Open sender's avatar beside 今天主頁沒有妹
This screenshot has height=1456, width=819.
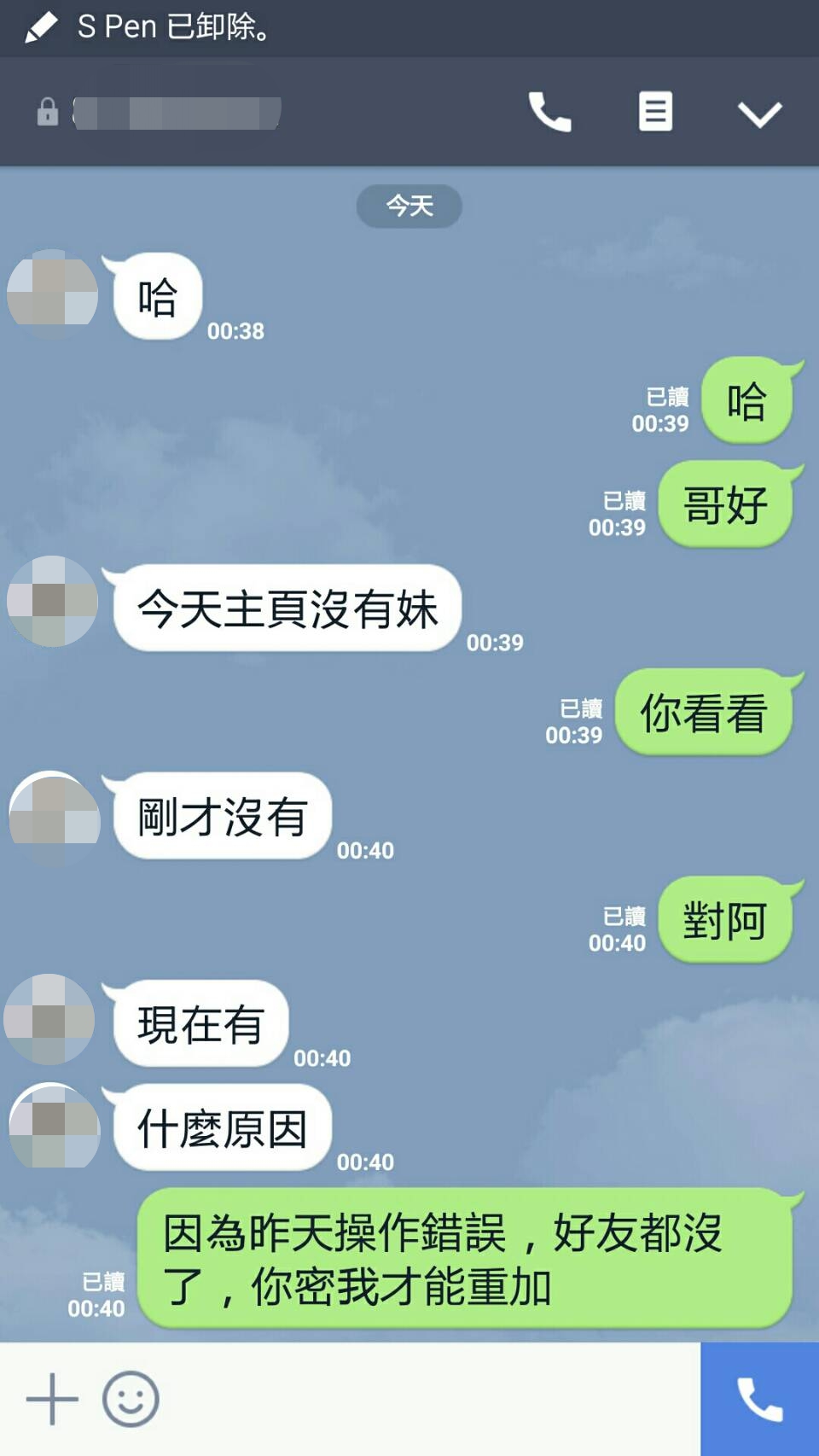pos(53,602)
